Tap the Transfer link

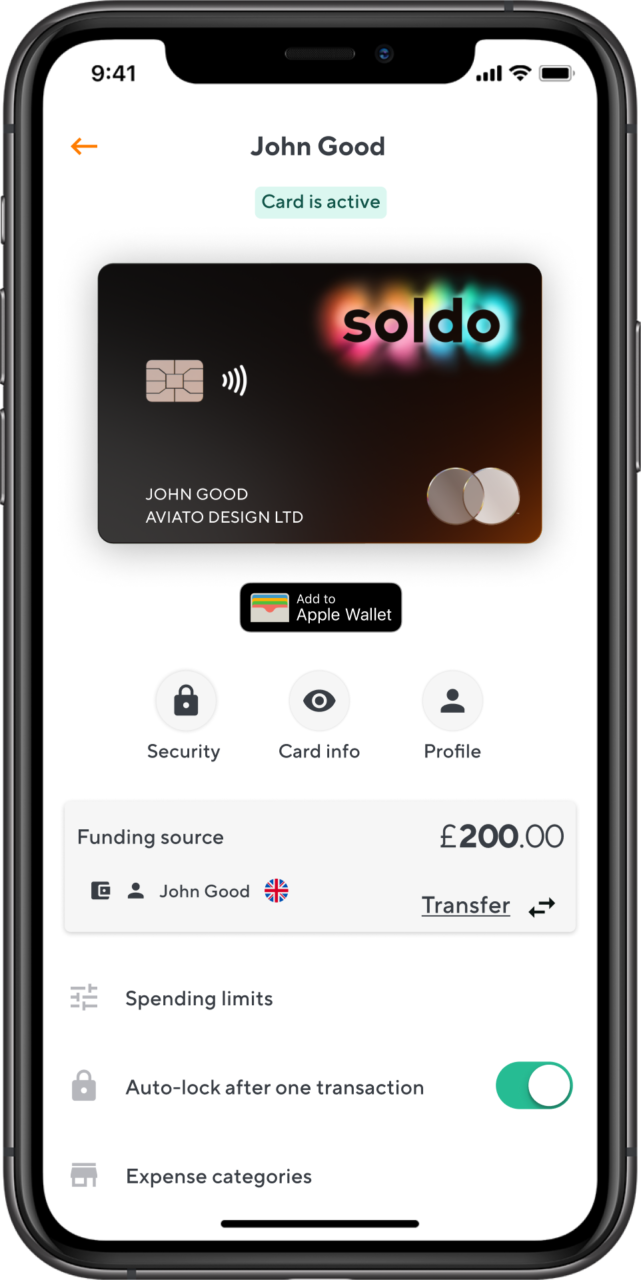[466, 906]
